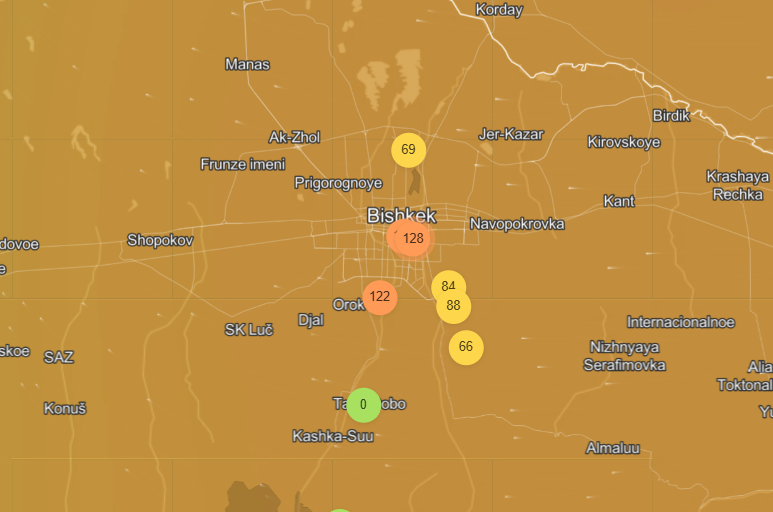
Task: Open the station marker showing 69
Action: (408, 150)
